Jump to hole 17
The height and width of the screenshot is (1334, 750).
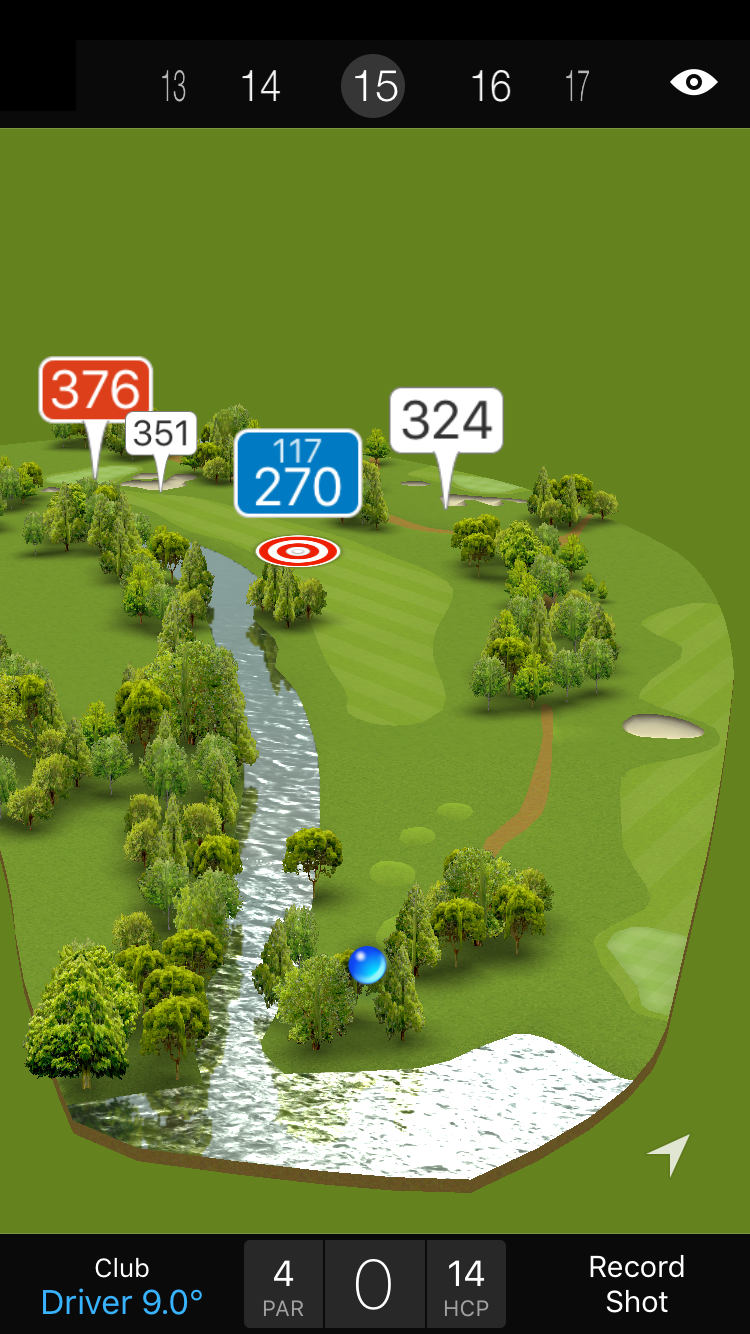[x=577, y=87]
